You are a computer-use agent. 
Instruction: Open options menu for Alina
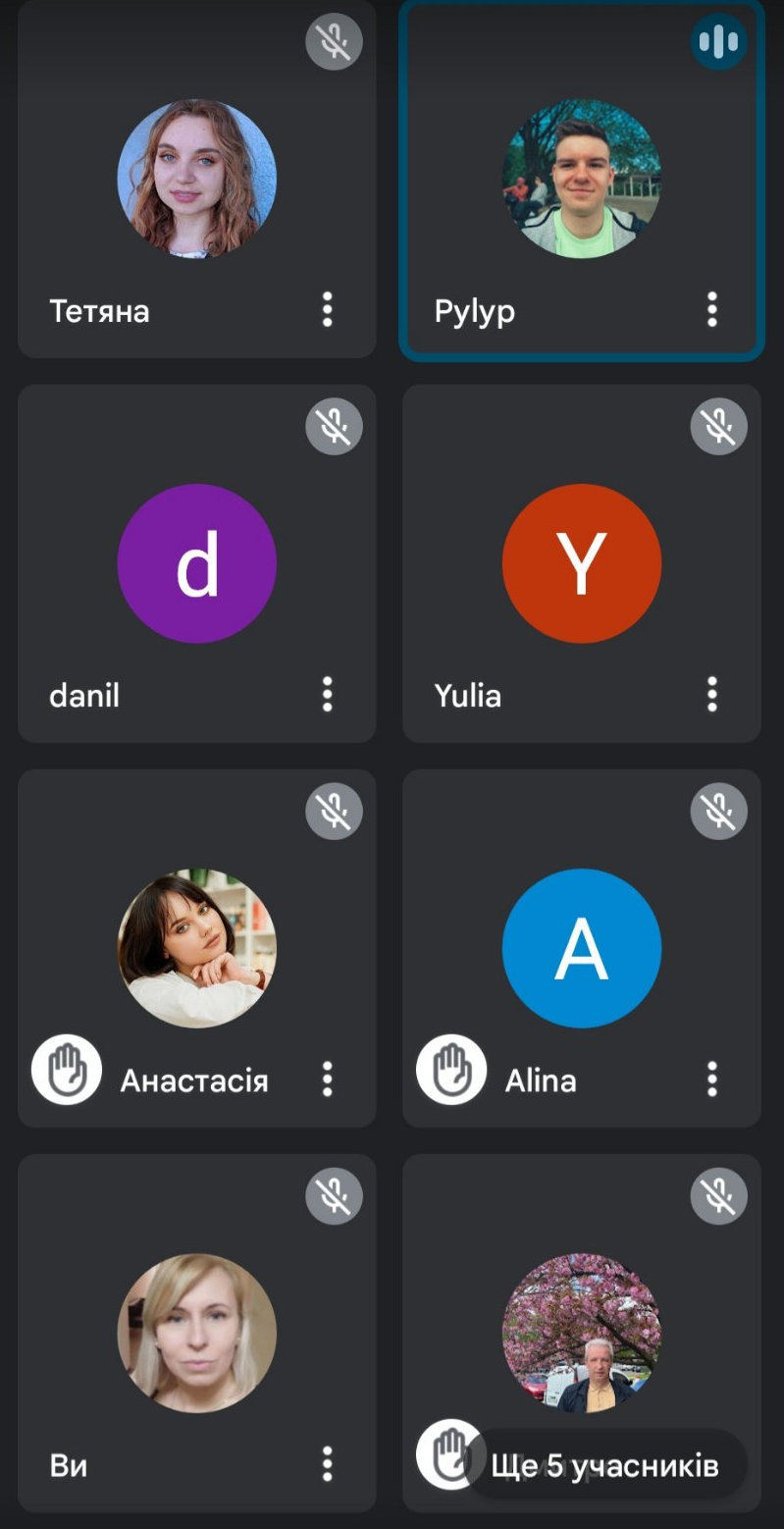tap(712, 1080)
